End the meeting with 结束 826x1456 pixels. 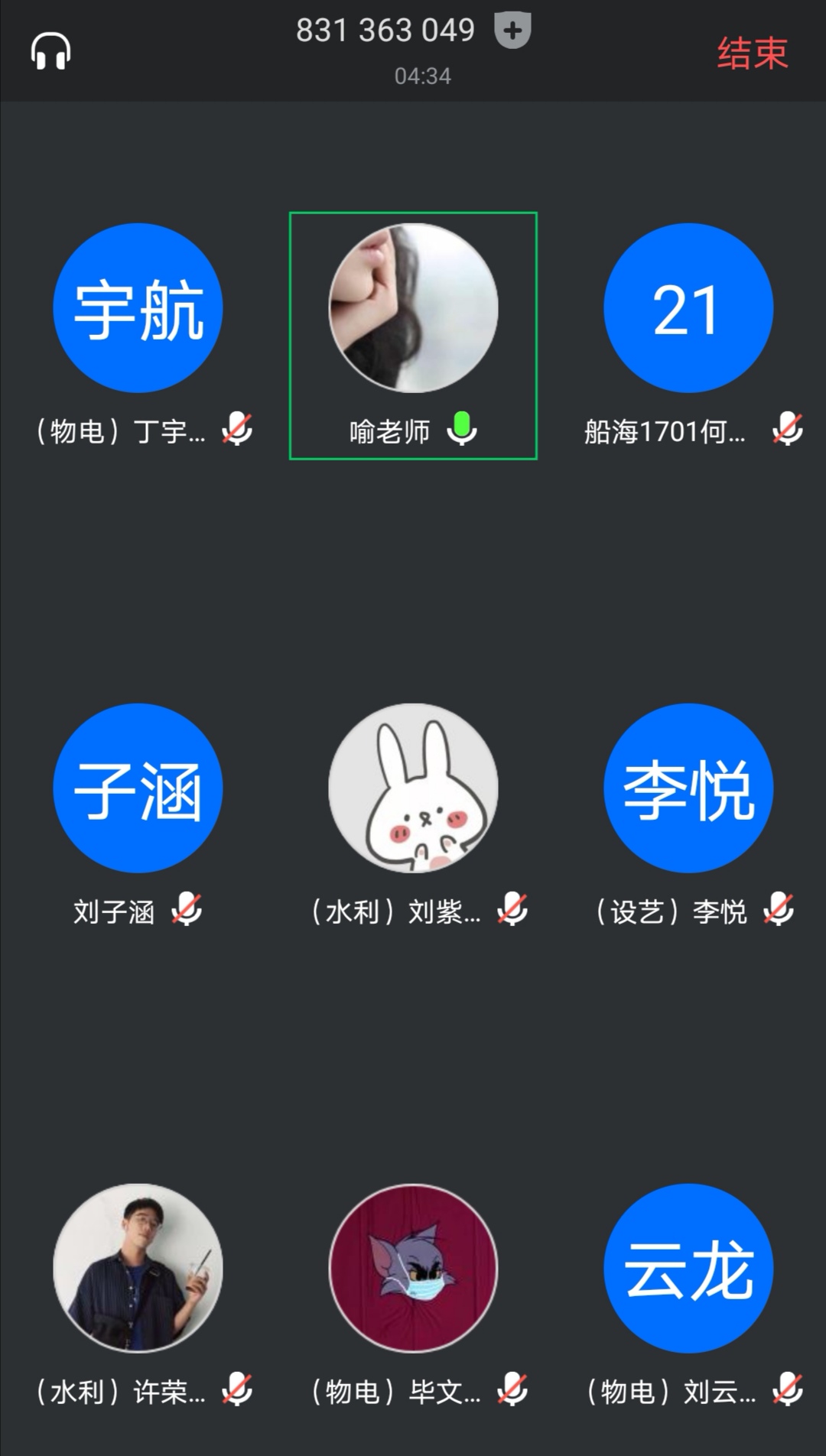coord(752,54)
